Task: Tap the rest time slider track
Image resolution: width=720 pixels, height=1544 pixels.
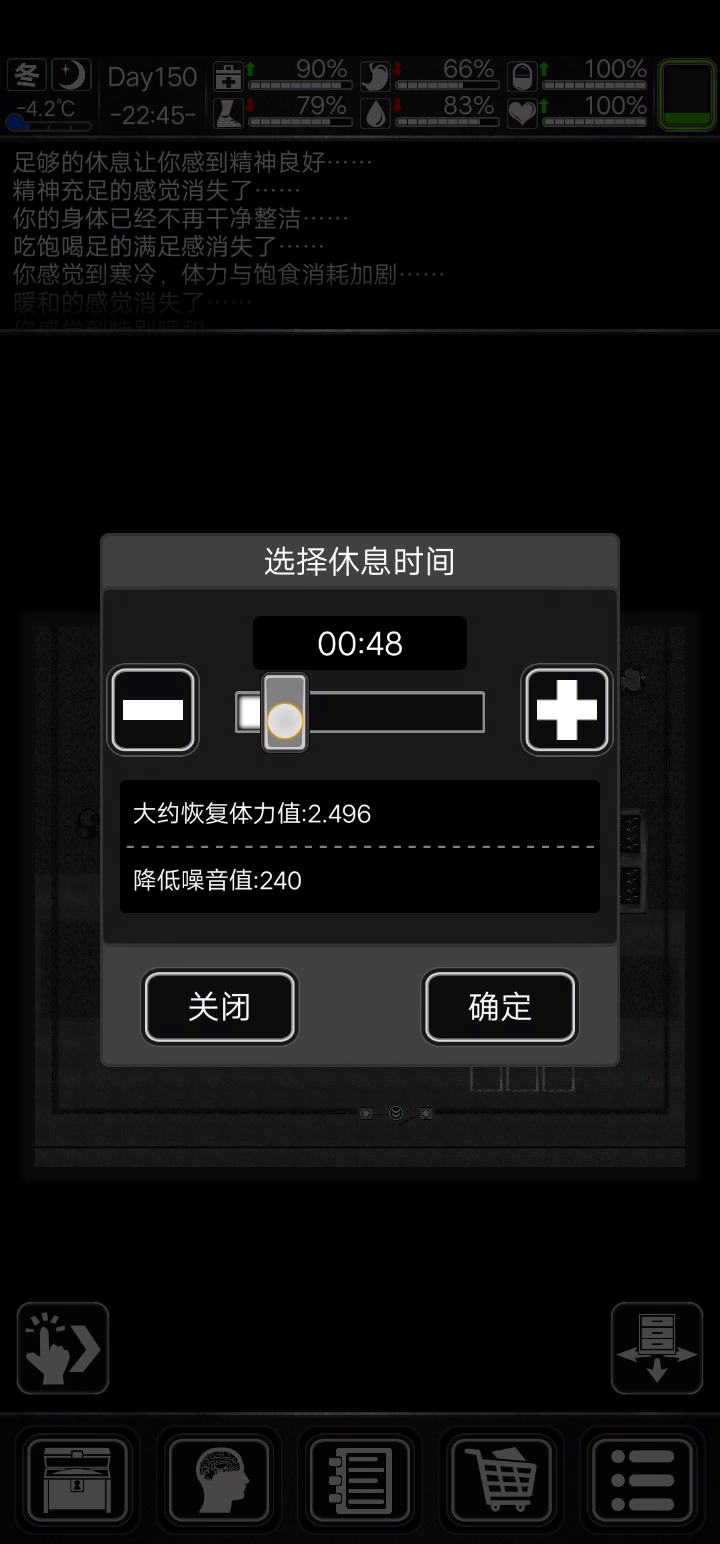Action: [x=400, y=712]
